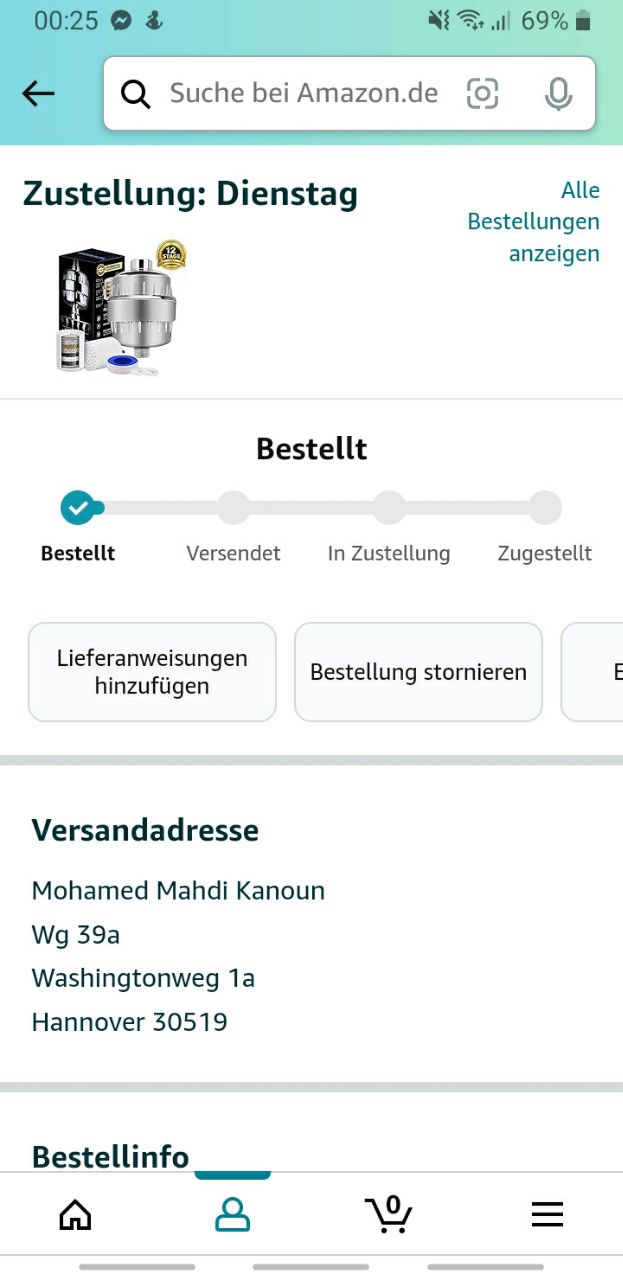Open the shopping cart tab
The width and height of the screenshot is (623, 1280).
[389, 1214]
